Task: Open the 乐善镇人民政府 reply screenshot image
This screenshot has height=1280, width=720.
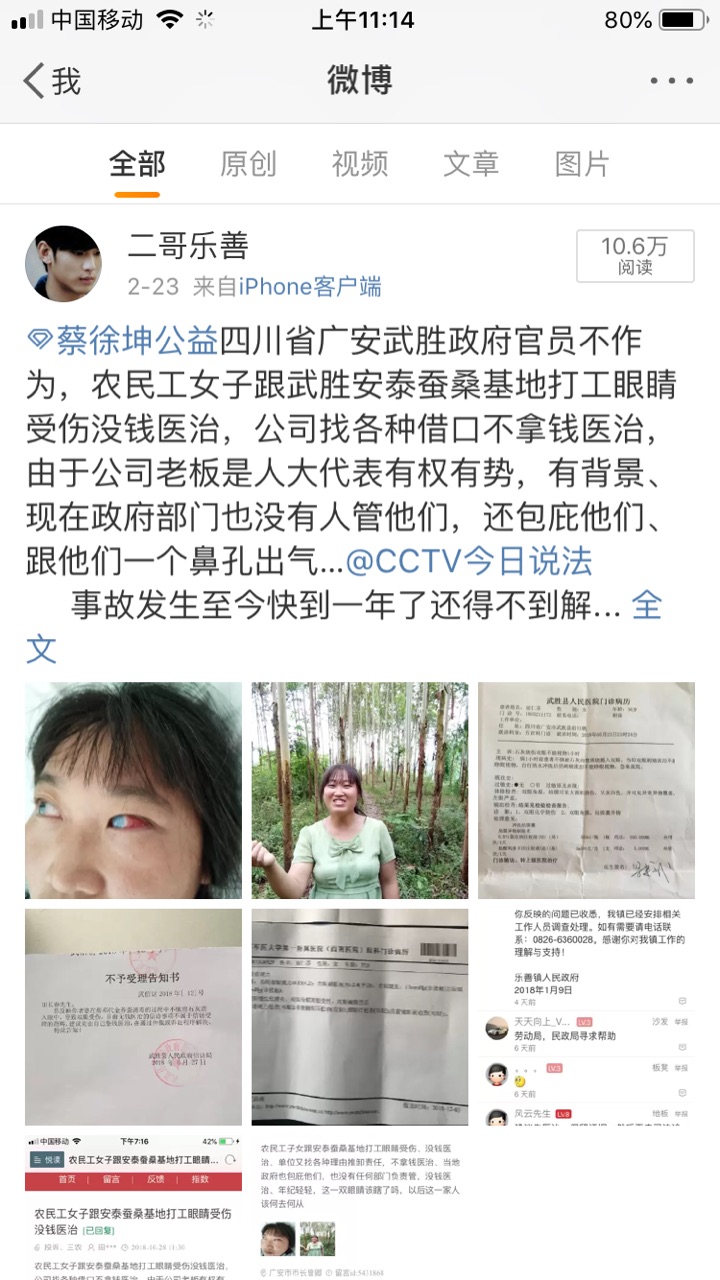Action: pyautogui.click(x=586, y=1016)
